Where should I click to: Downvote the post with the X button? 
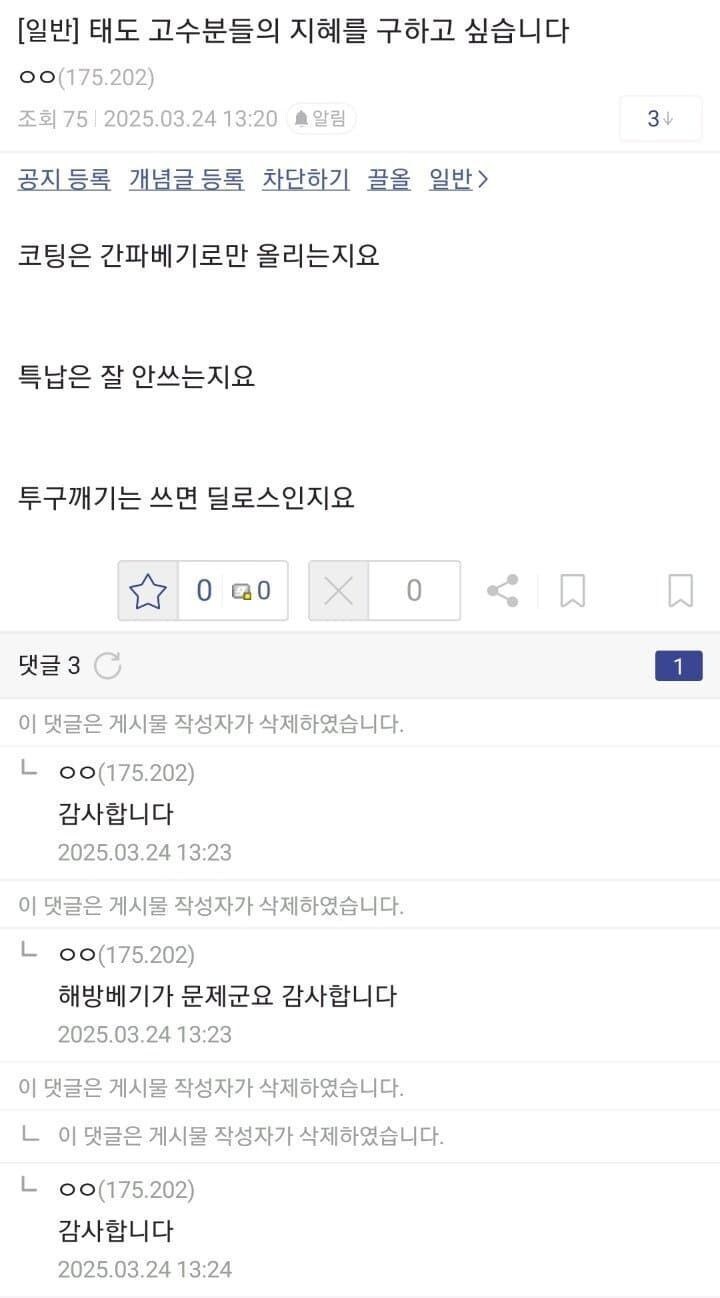tap(339, 591)
